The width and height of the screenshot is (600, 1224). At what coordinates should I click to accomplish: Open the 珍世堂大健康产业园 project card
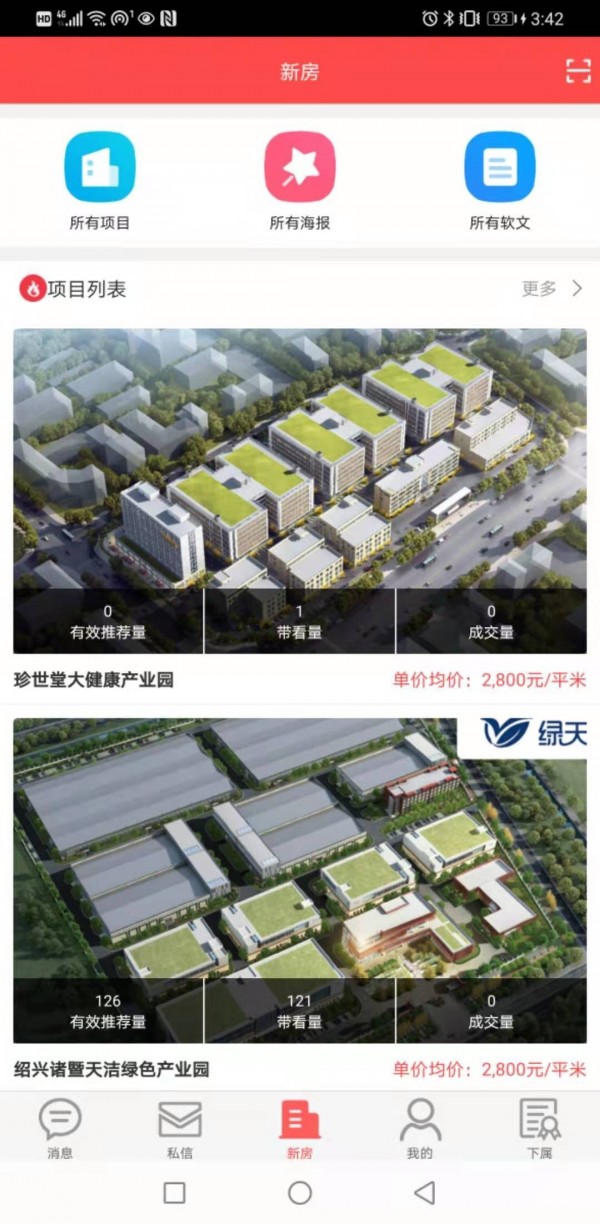coord(300,490)
